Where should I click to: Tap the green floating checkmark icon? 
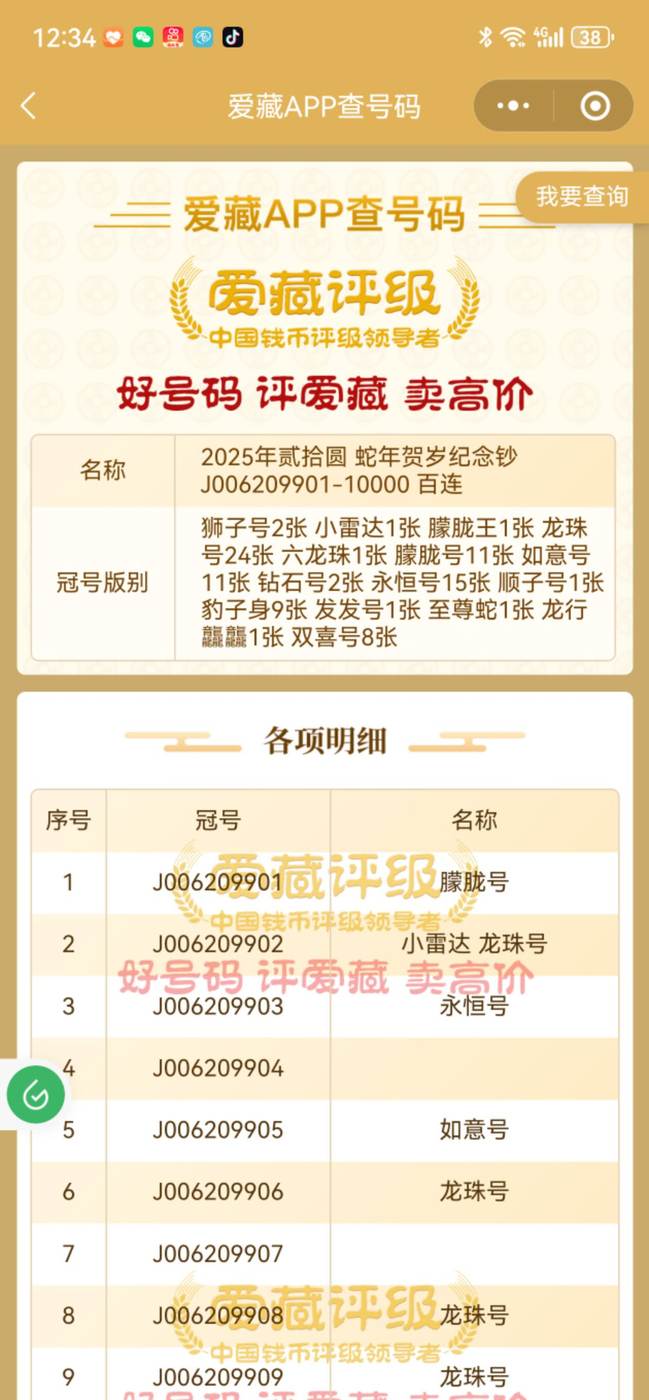(x=36, y=1095)
